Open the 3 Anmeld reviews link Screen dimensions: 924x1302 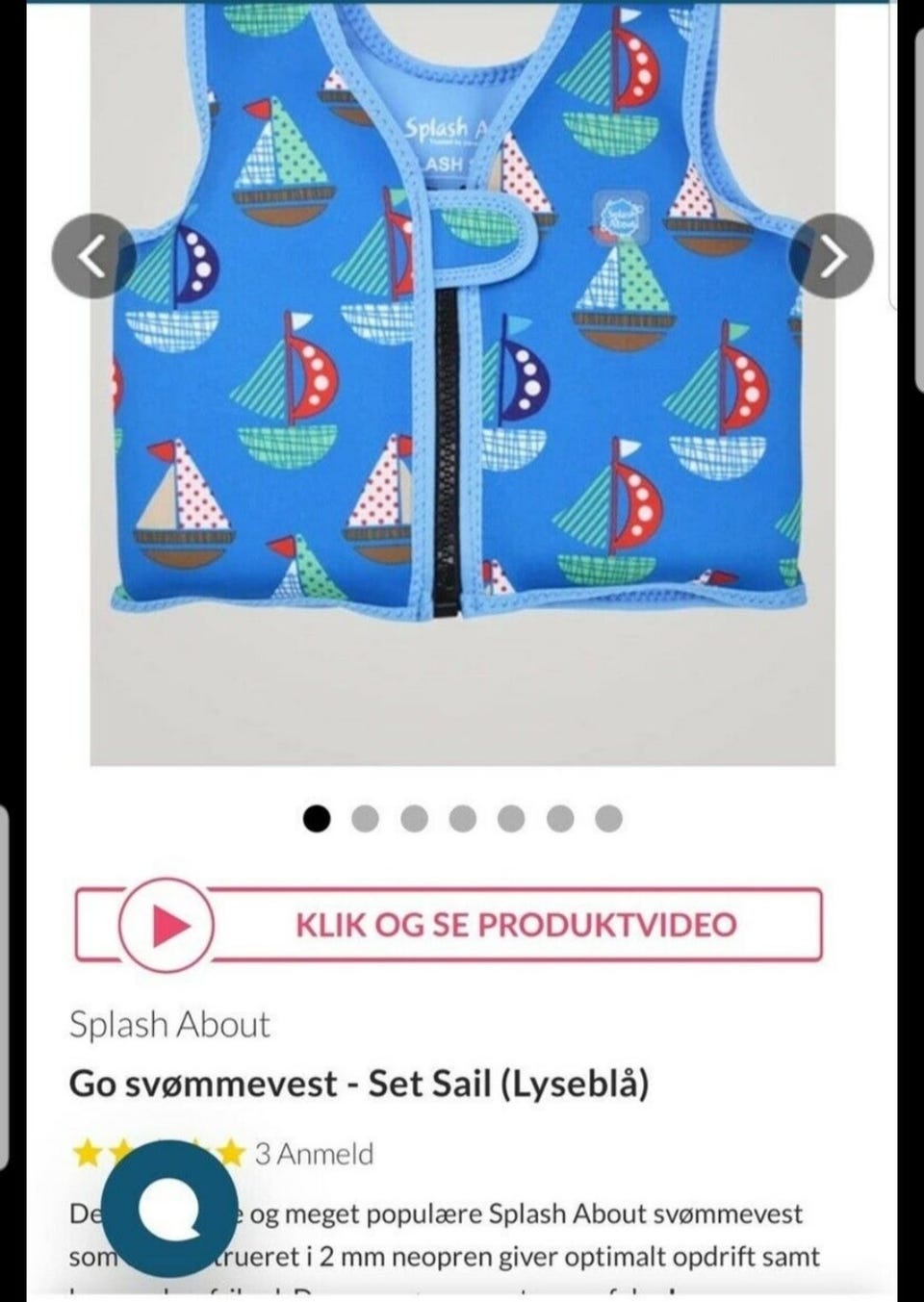click(314, 1153)
